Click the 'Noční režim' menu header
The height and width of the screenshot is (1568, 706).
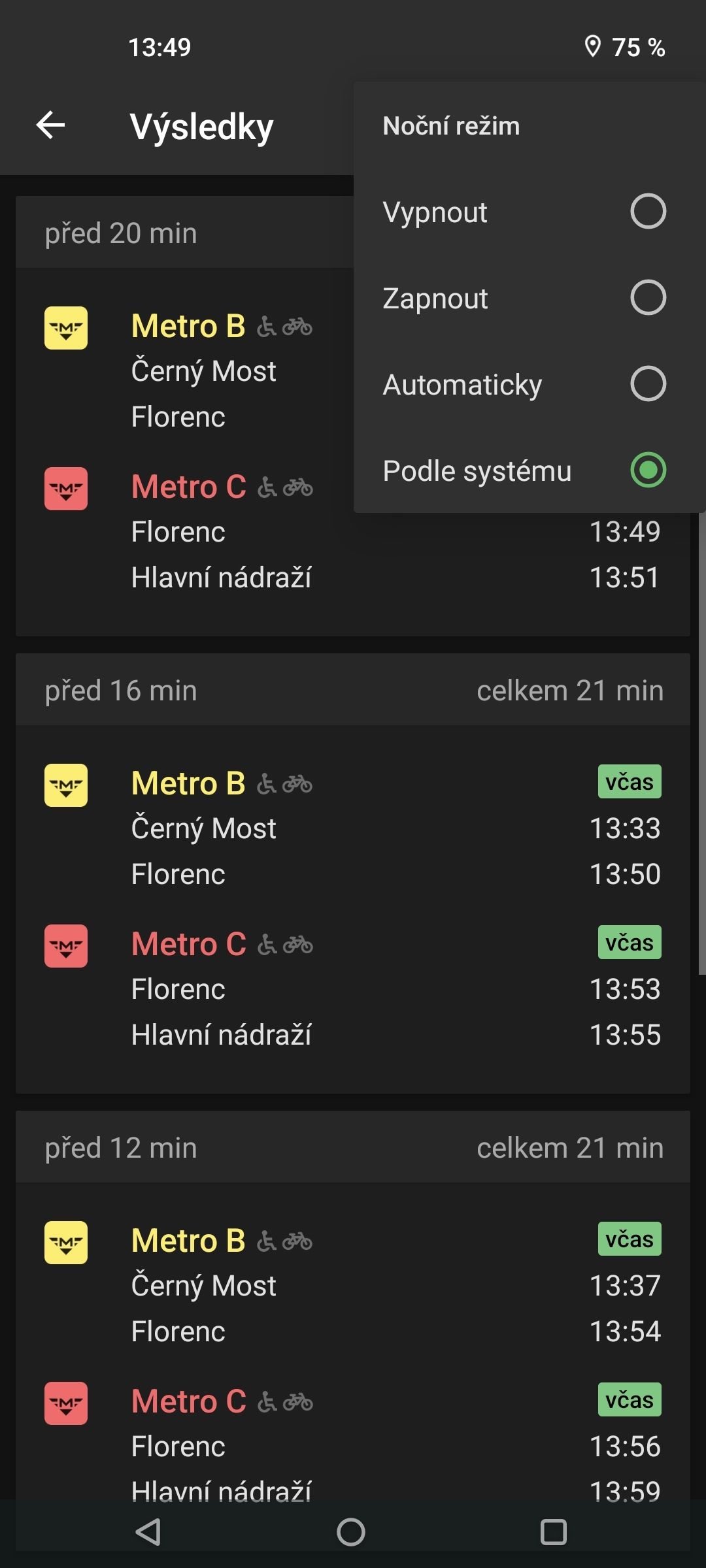coord(450,126)
